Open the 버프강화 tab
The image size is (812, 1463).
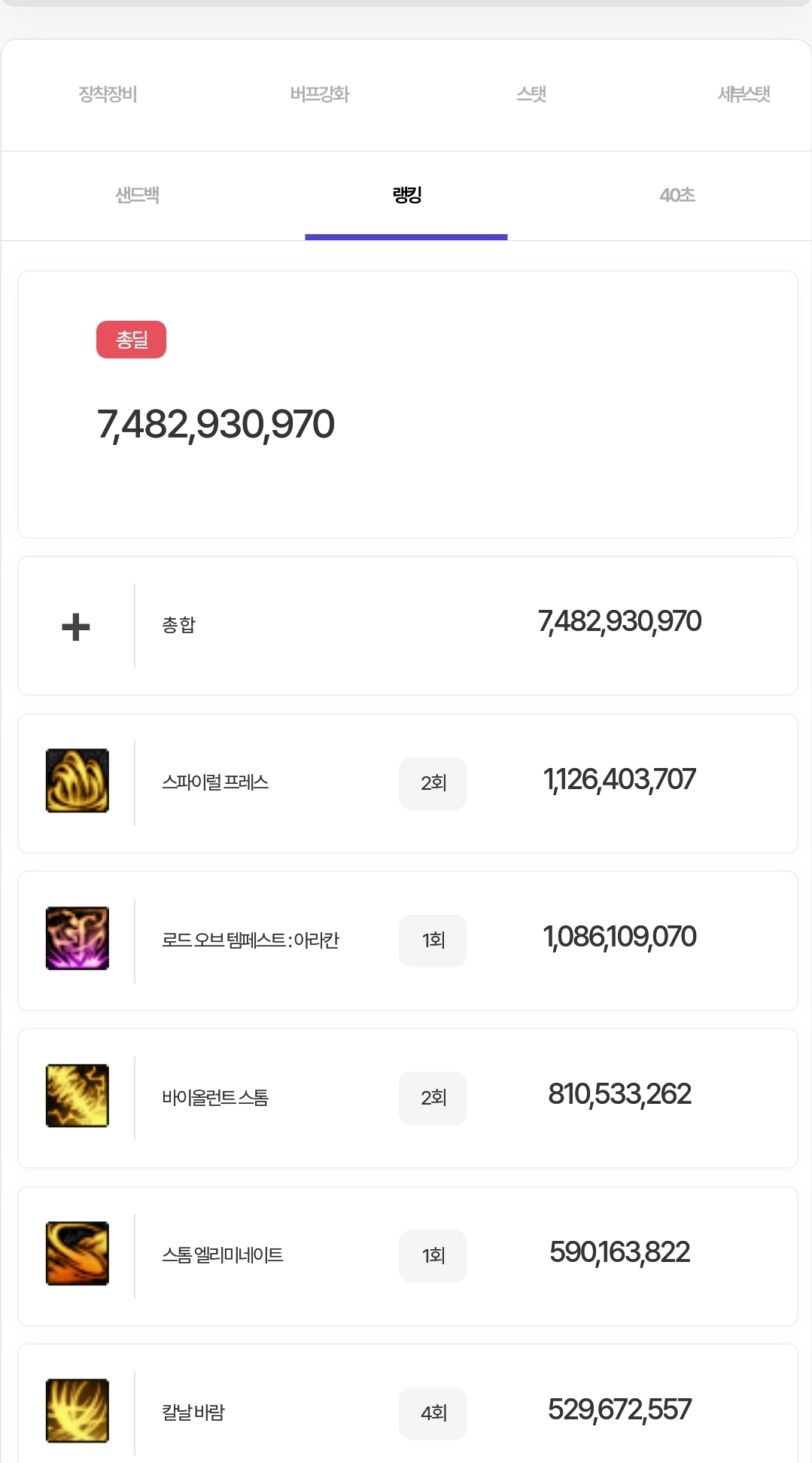[320, 94]
